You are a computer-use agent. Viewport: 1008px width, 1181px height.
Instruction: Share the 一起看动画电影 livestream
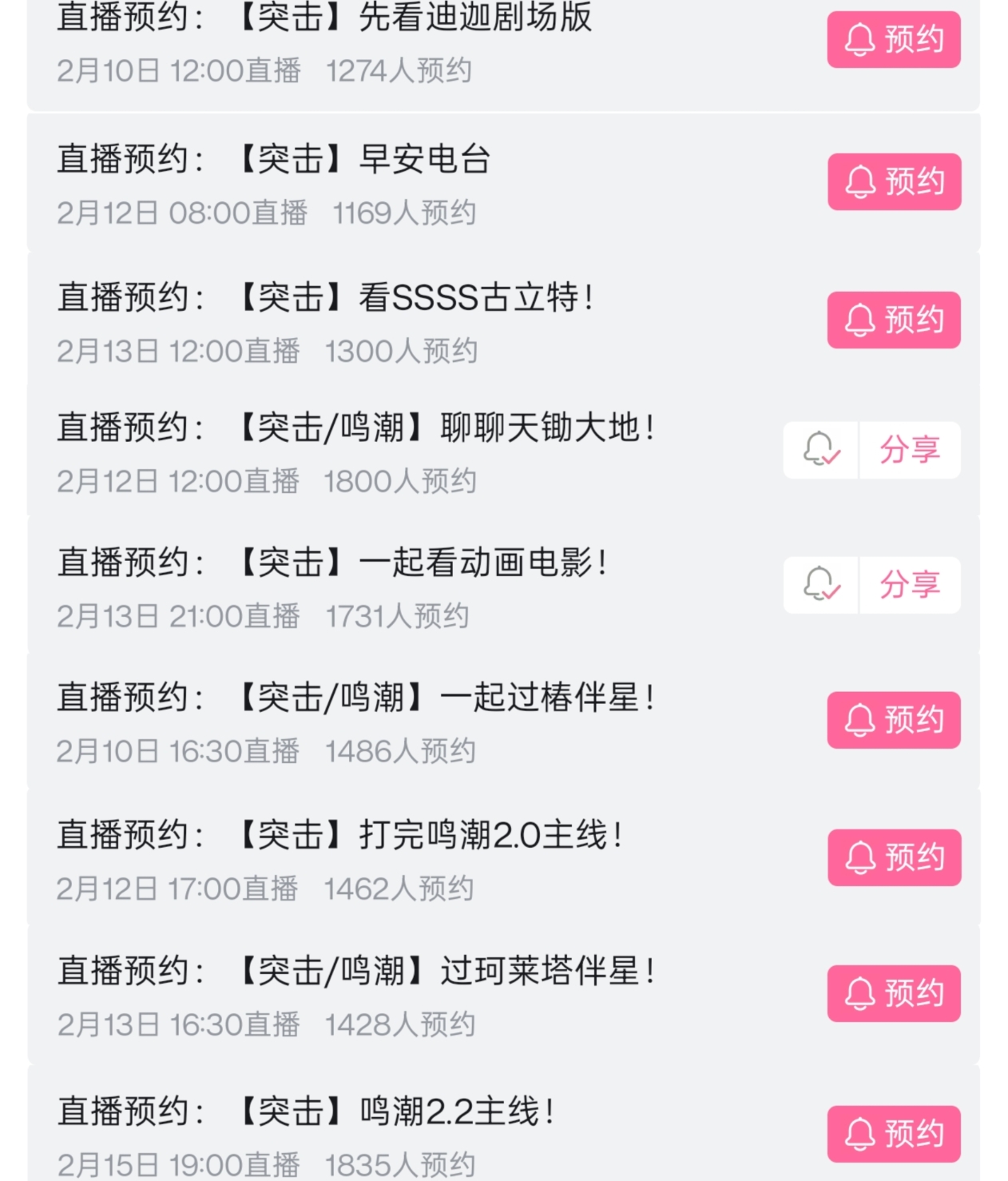point(910,585)
